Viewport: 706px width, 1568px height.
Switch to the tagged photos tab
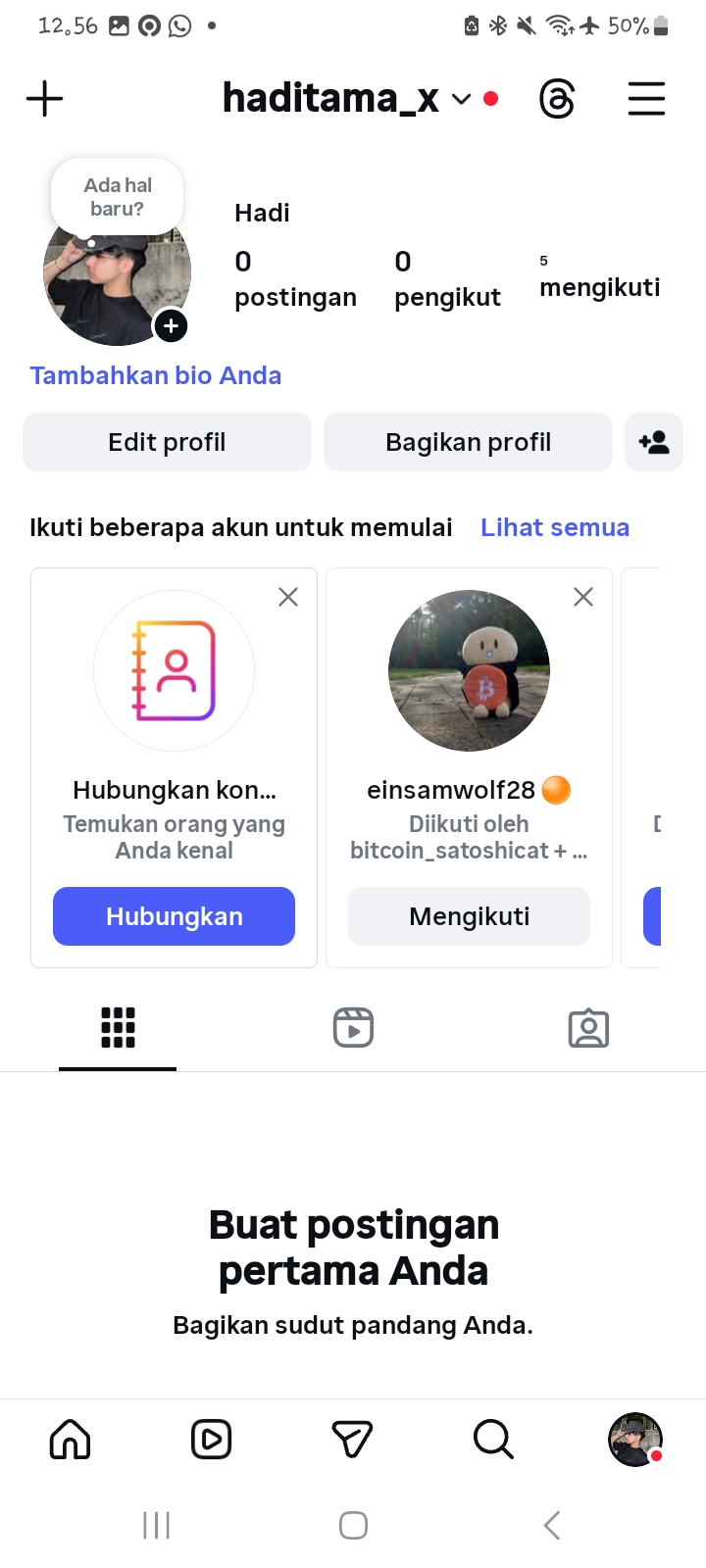[588, 1028]
